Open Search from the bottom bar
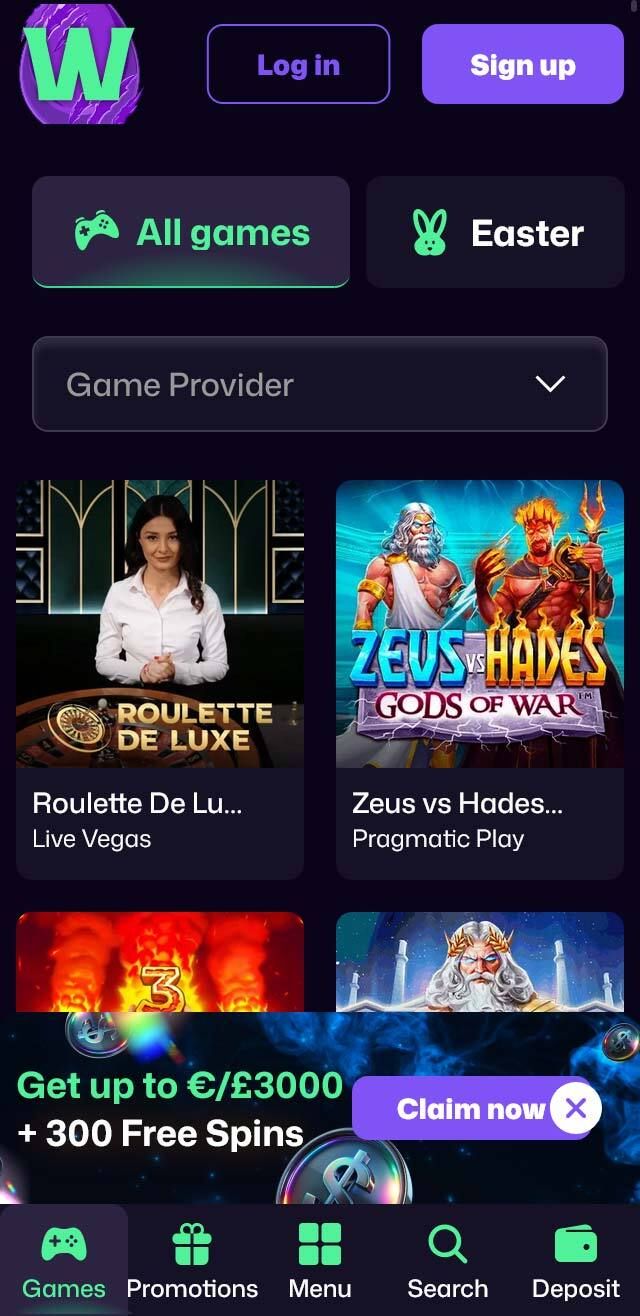The height and width of the screenshot is (1316, 640). coord(448,1261)
